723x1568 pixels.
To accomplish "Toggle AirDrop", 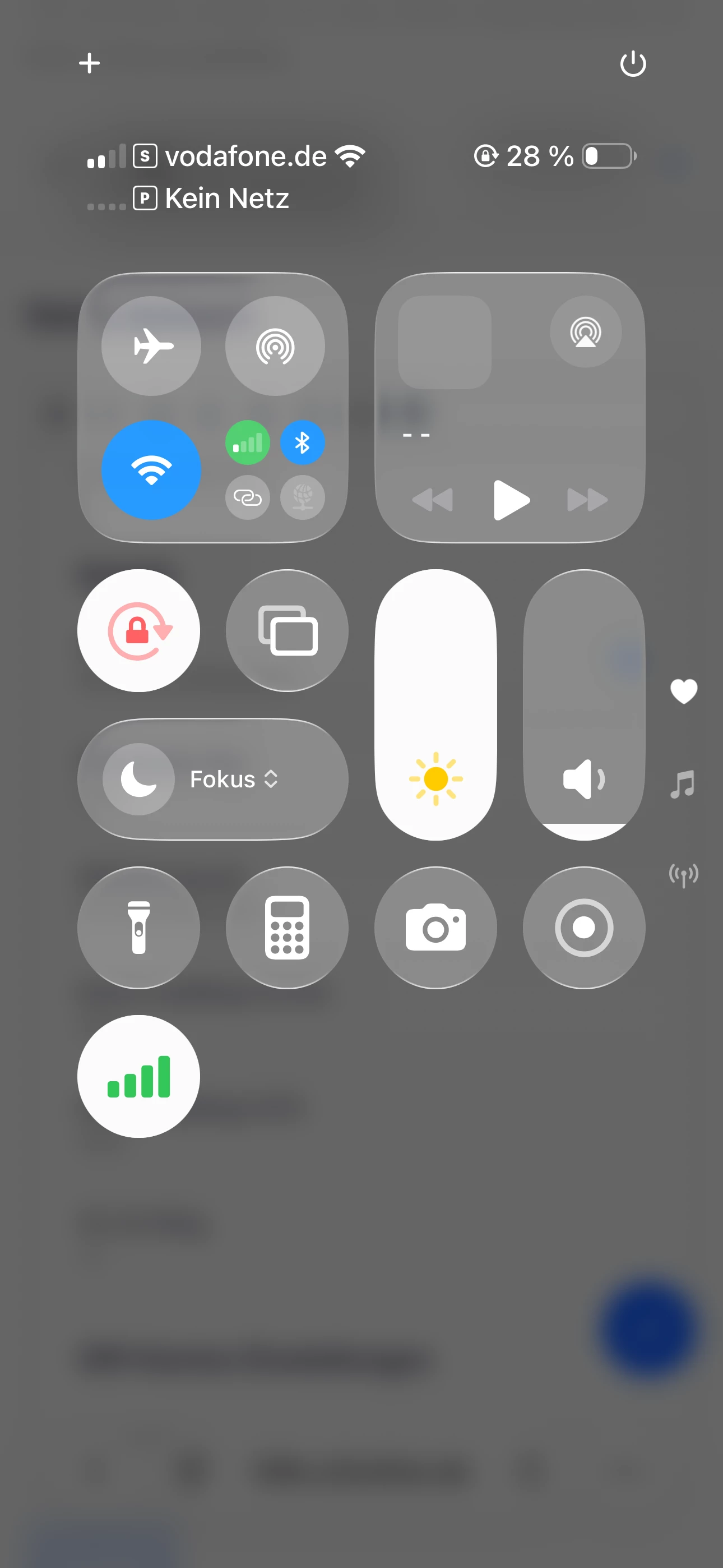I will pos(275,346).
